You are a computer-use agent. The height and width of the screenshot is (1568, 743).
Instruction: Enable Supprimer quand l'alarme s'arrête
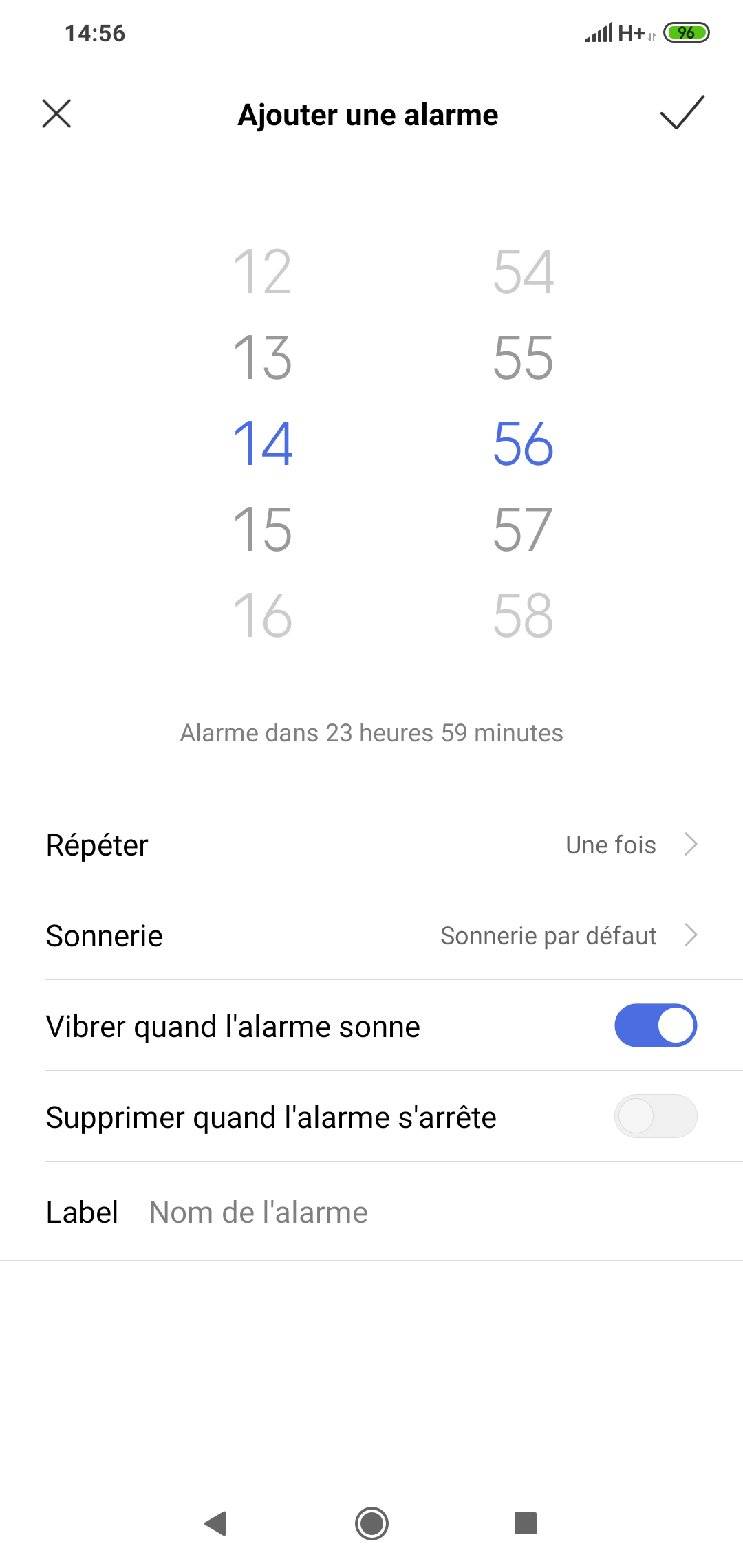(x=655, y=1116)
